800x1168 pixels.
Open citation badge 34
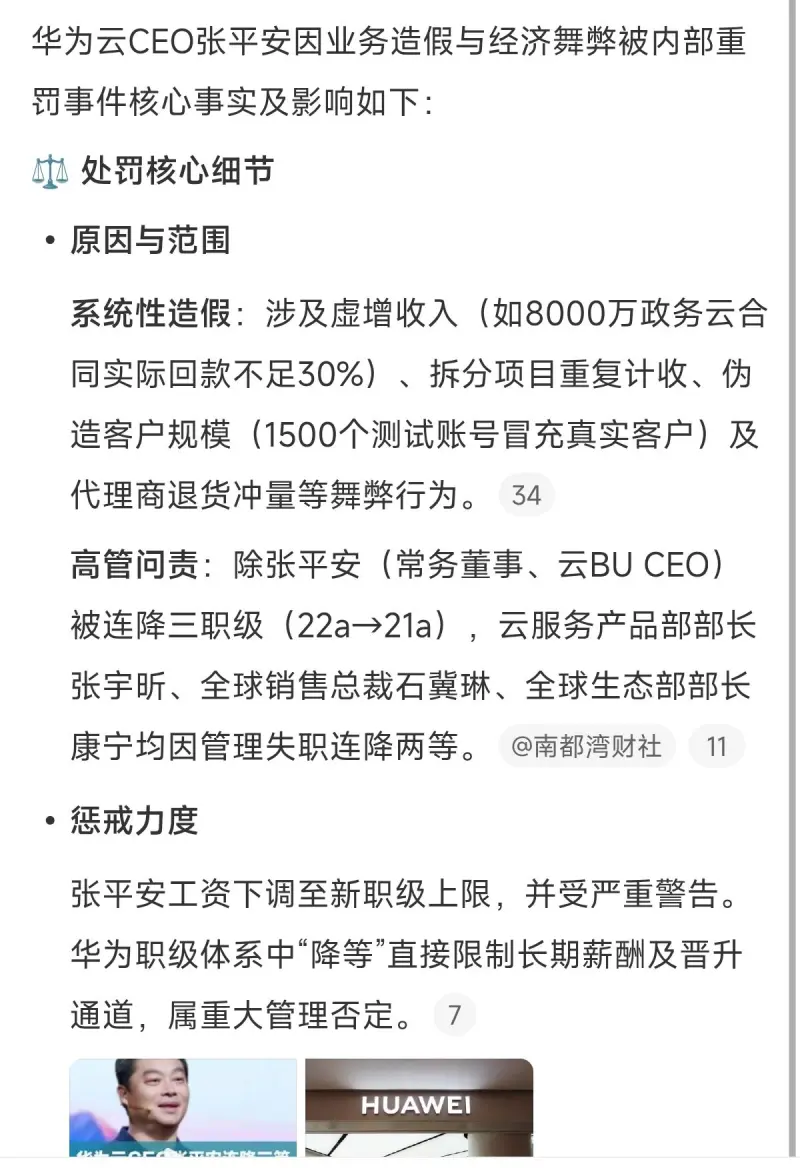click(x=526, y=495)
